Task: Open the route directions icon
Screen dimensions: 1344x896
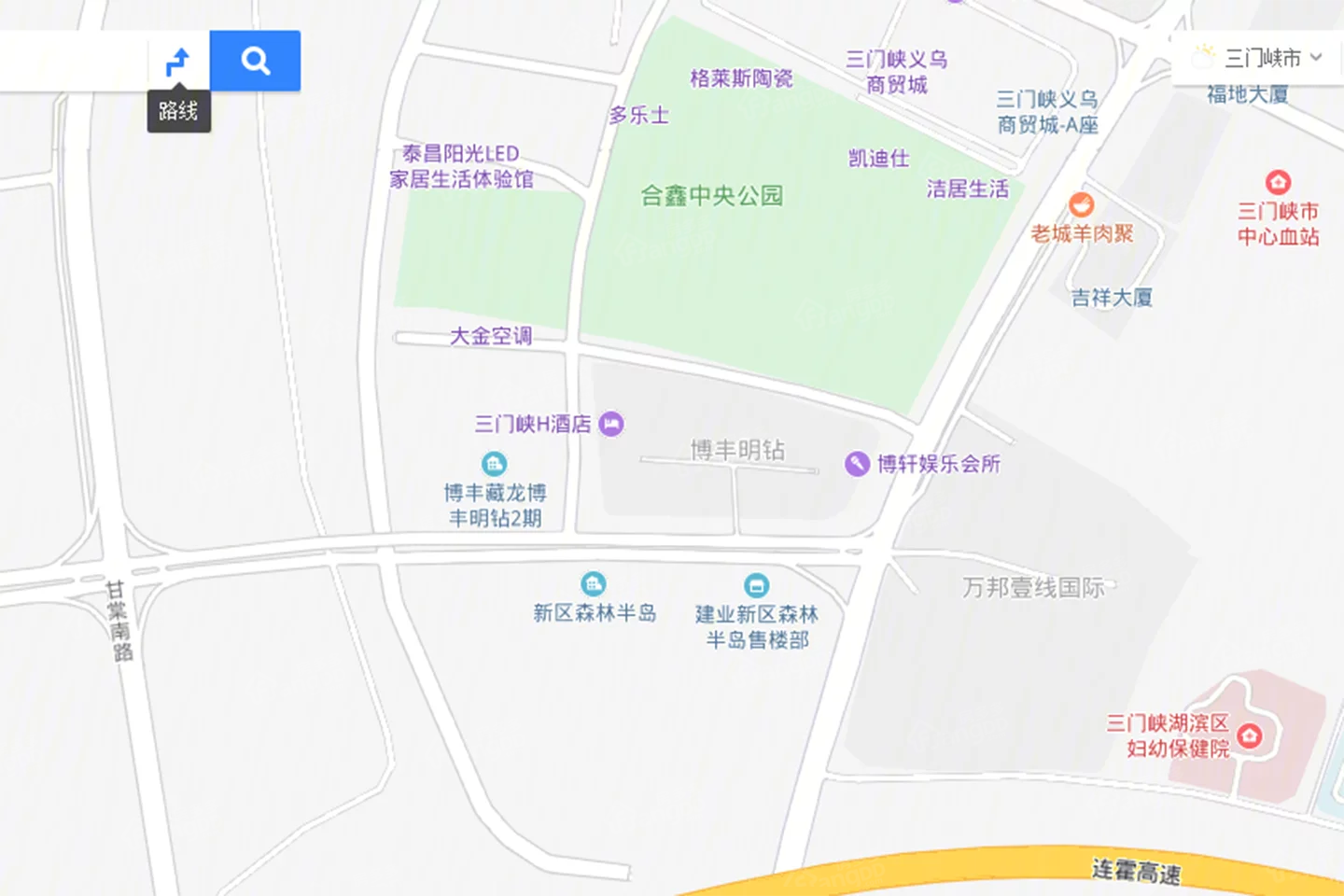Action: pos(177,62)
